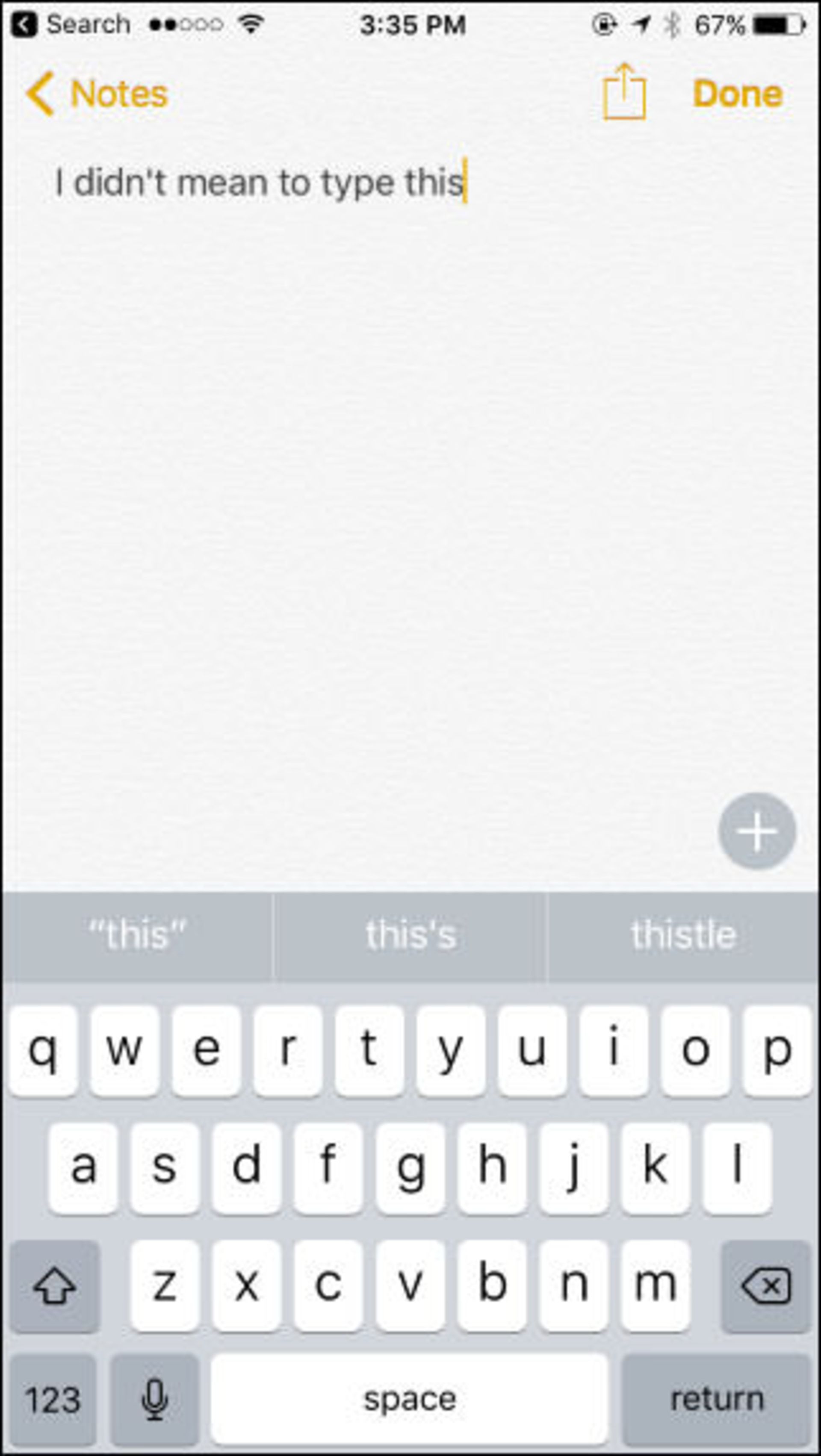Viewport: 821px width, 1456px height.
Task: Pick the thistle word suggestion
Action: coord(684,934)
